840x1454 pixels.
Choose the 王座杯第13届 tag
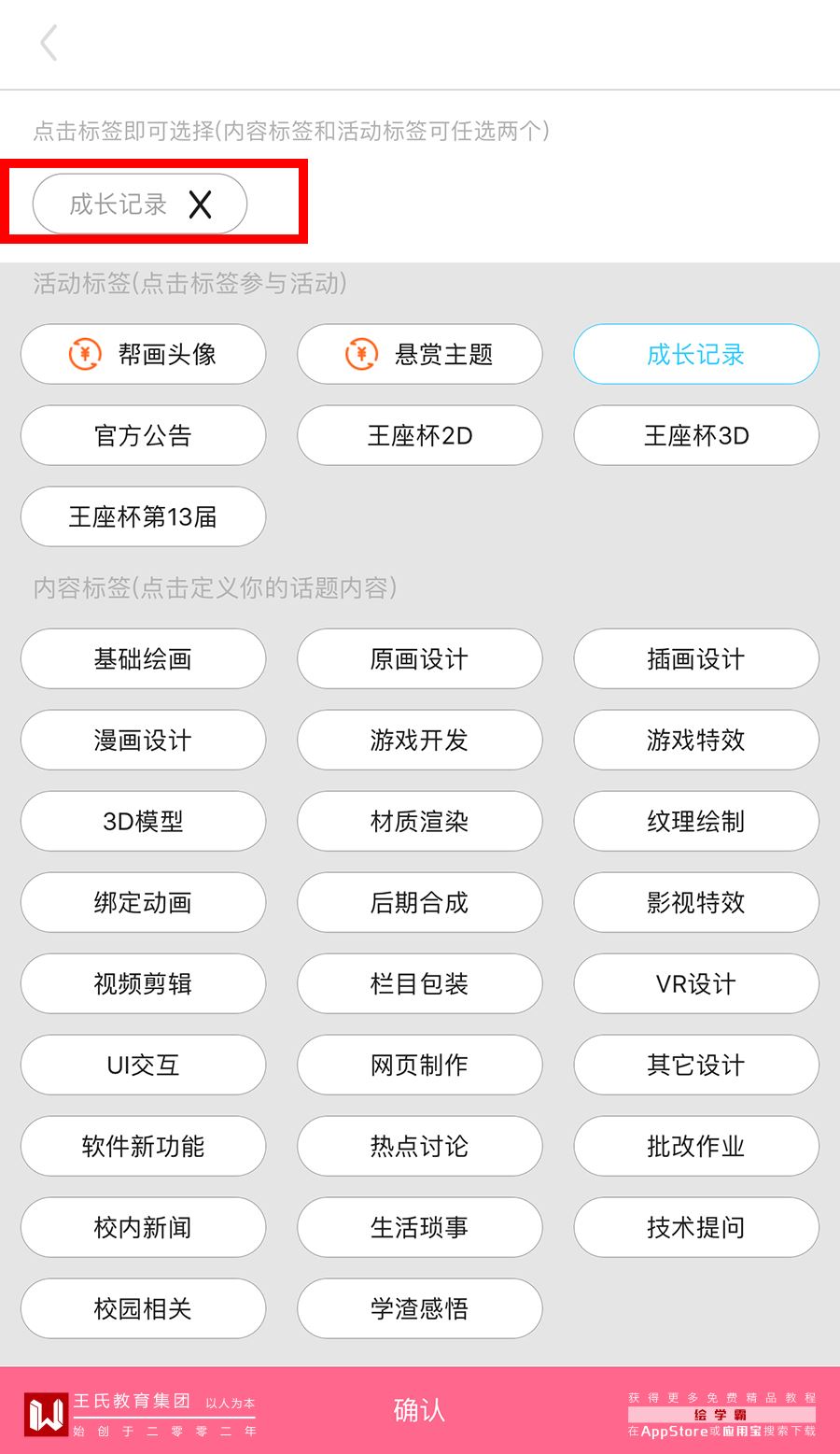pos(143,517)
